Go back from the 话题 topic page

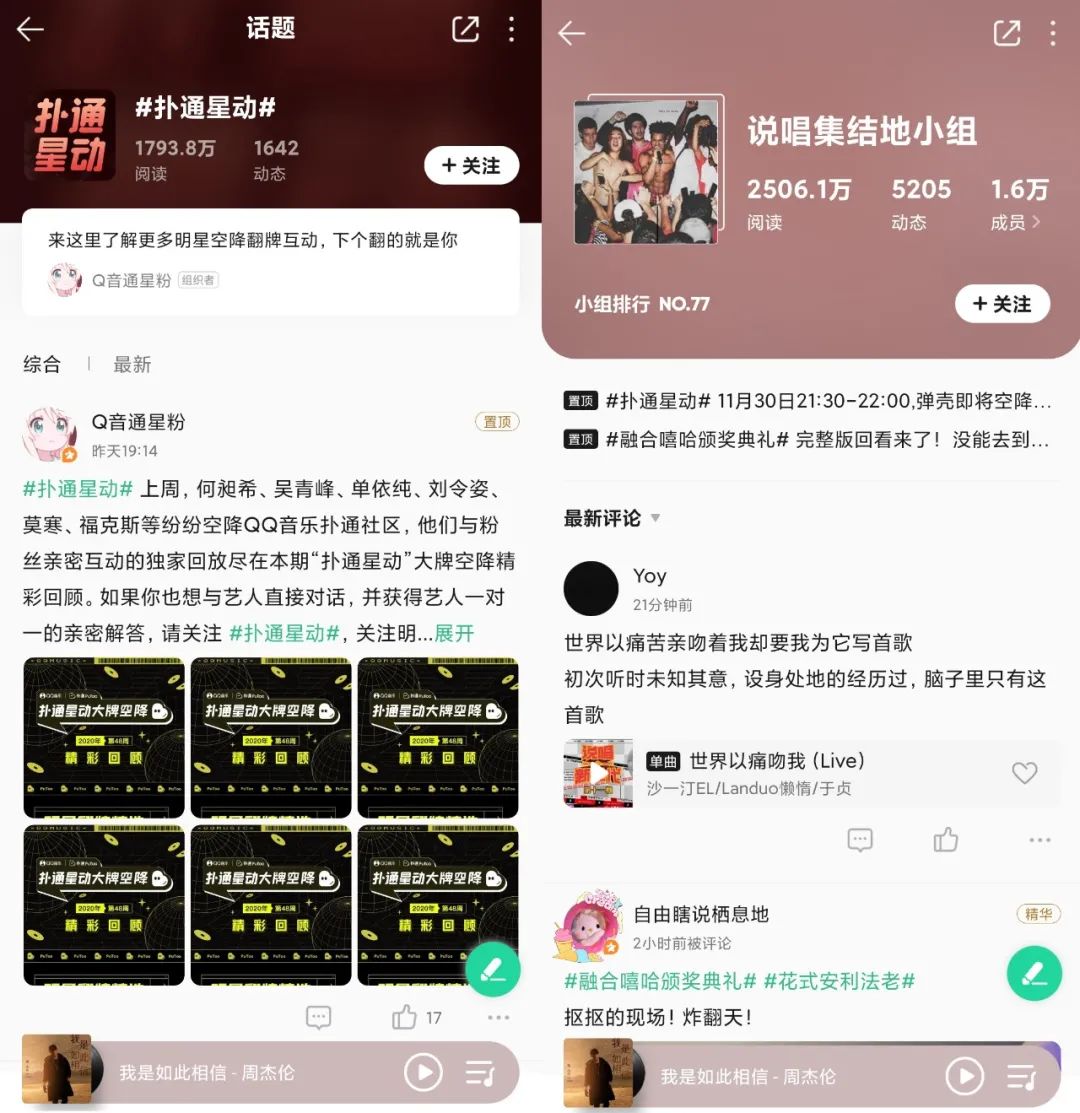31,30
